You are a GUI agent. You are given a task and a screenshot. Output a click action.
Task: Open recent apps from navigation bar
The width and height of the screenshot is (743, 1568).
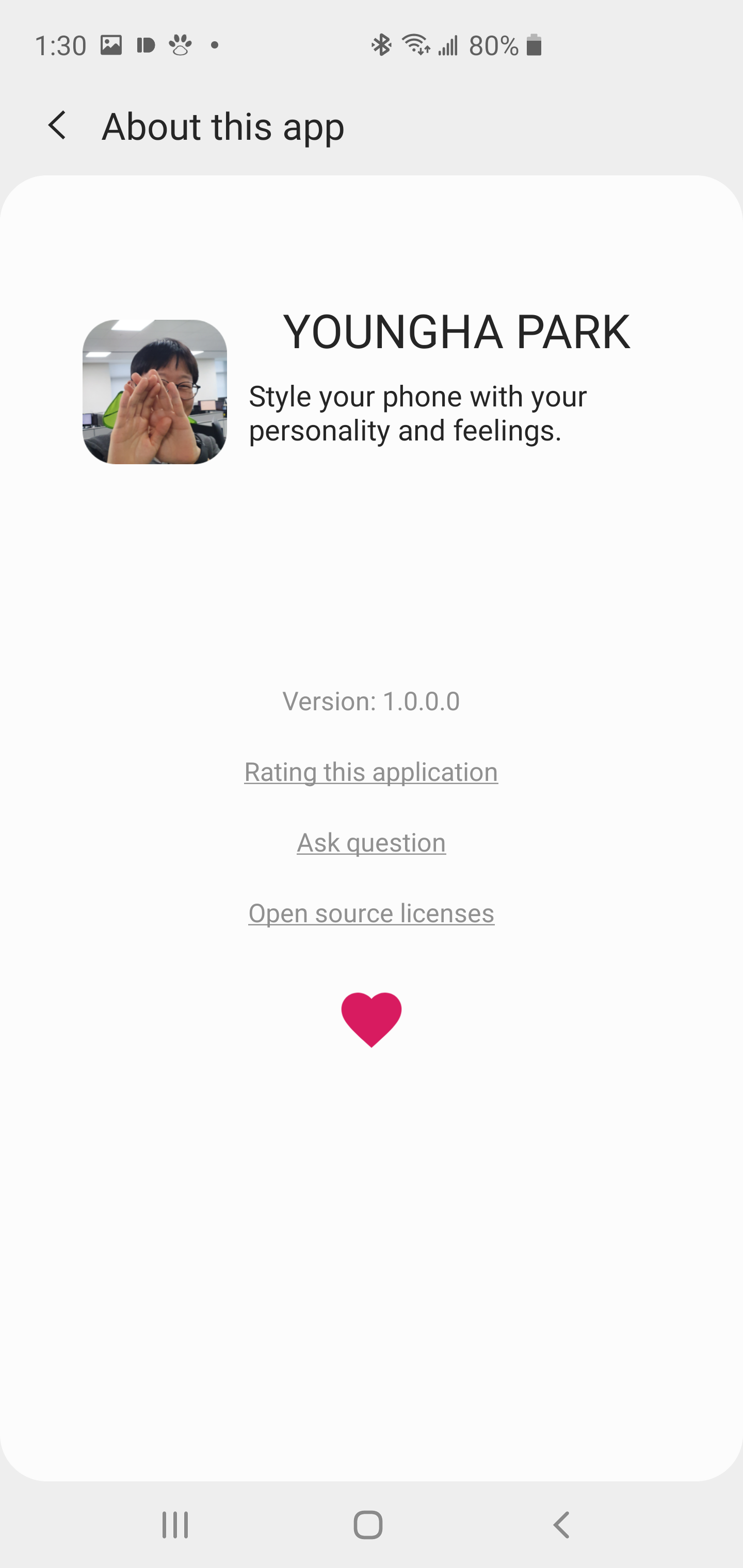pyautogui.click(x=175, y=1524)
